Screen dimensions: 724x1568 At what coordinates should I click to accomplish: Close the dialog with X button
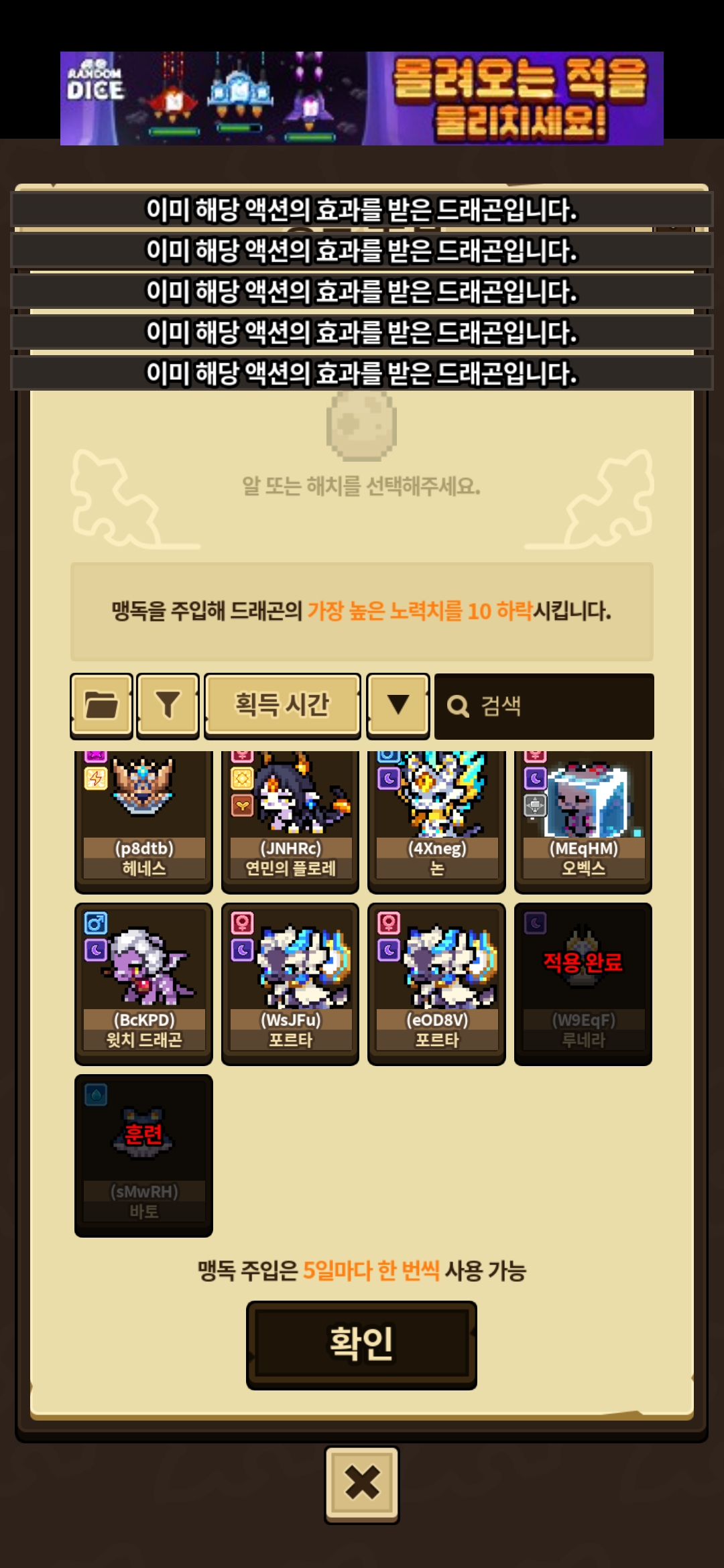point(362,1485)
